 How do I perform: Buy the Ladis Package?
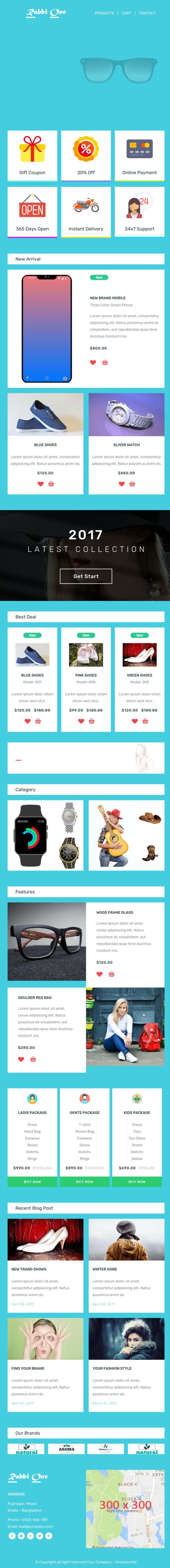(32, 1182)
